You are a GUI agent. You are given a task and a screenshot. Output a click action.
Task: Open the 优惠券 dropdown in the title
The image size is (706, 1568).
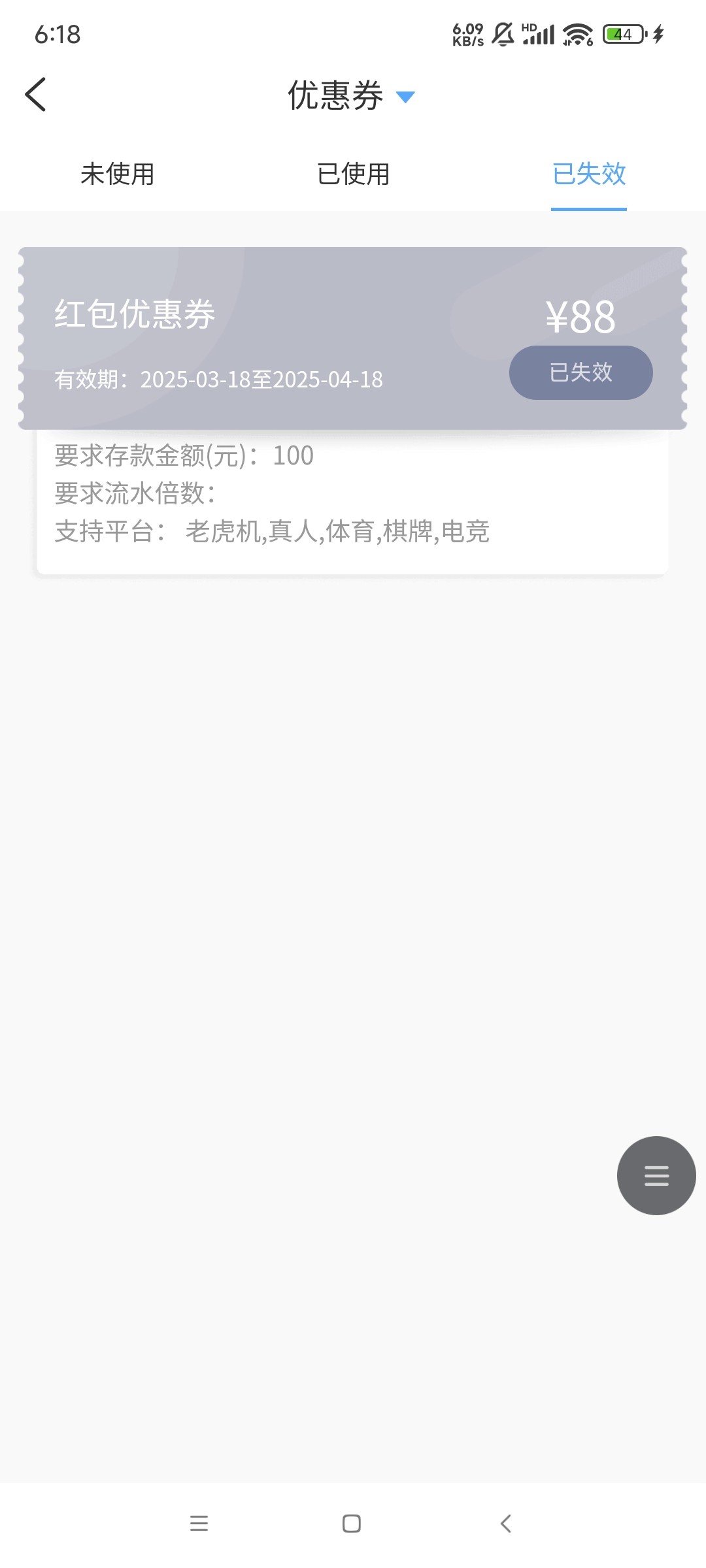352,96
